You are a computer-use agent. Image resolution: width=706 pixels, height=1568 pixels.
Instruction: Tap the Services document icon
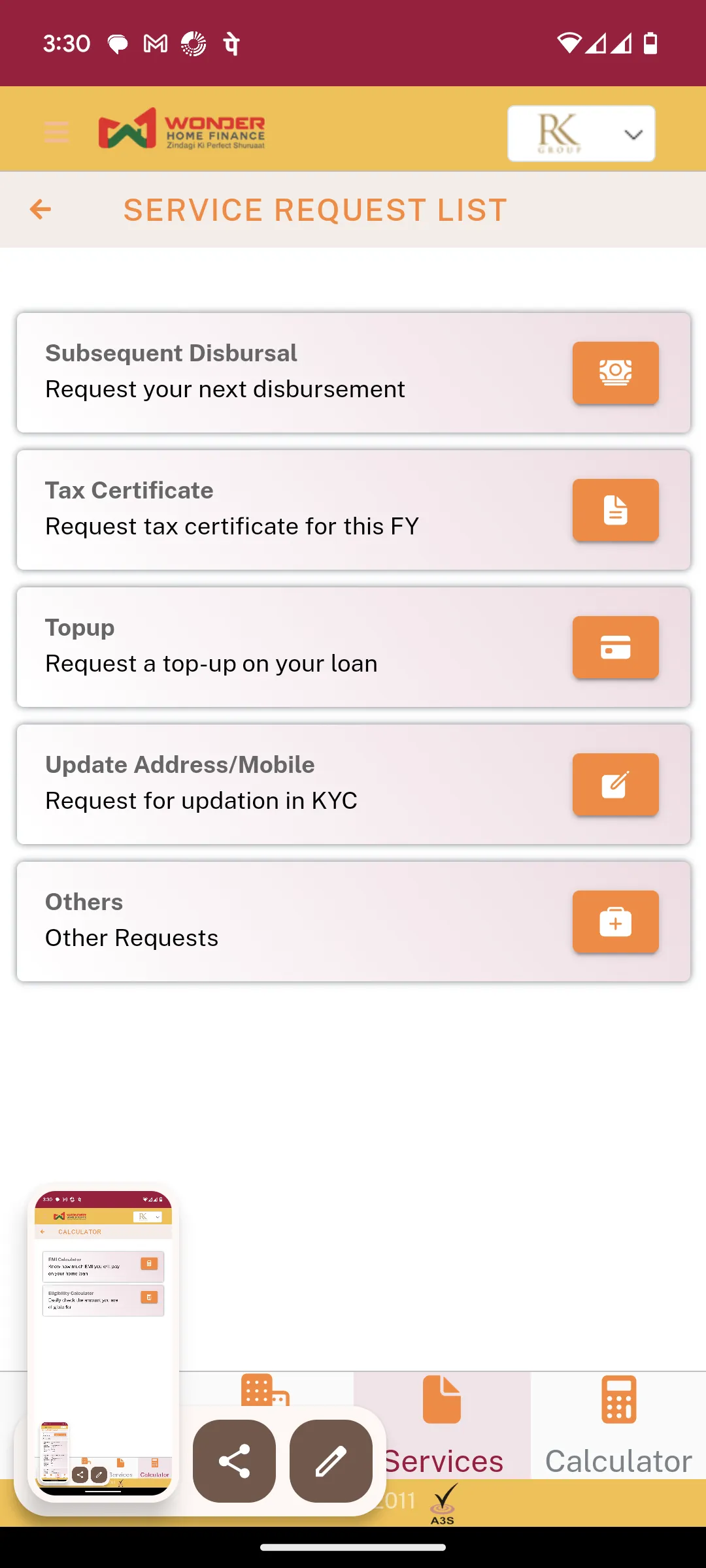pos(441,1399)
